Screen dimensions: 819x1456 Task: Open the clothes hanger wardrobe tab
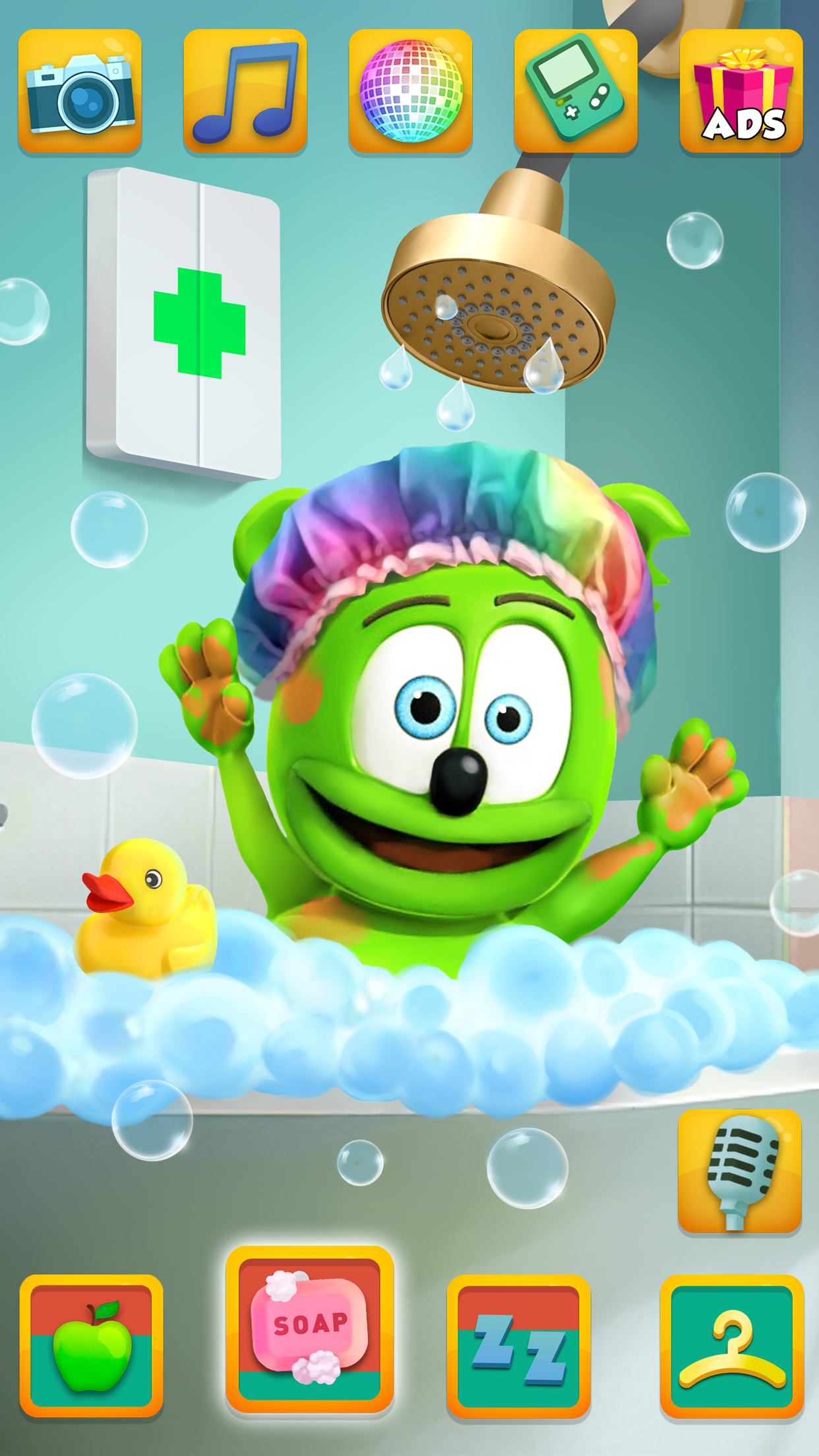click(732, 1345)
